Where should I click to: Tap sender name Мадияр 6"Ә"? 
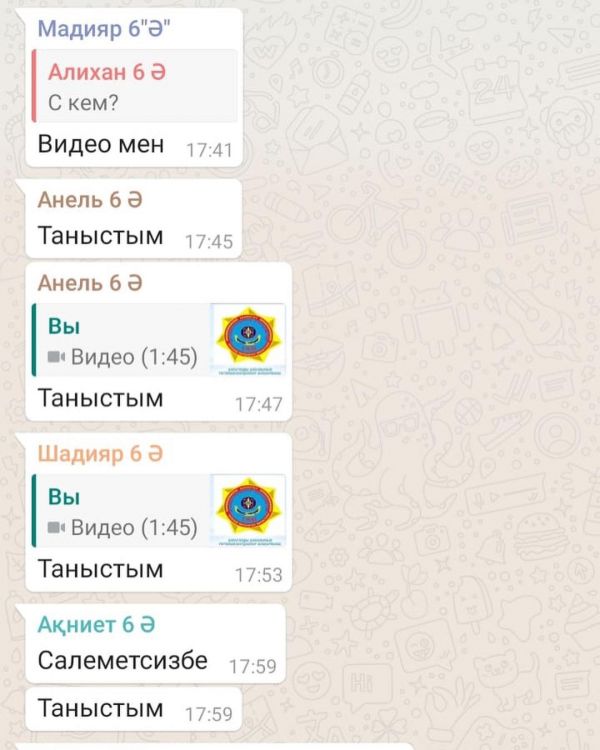point(106,28)
